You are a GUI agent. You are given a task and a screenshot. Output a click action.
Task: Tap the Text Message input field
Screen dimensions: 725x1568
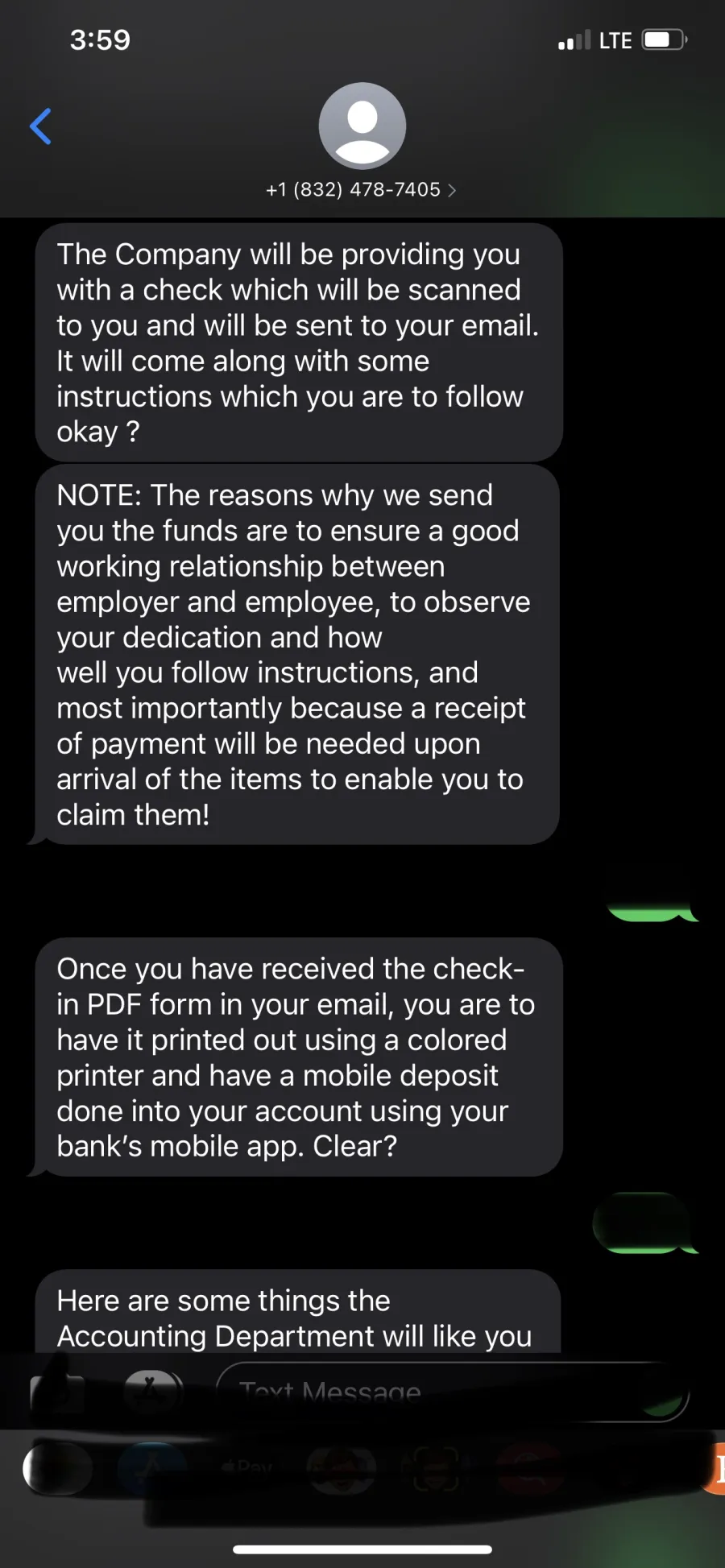pyautogui.click(x=451, y=1391)
